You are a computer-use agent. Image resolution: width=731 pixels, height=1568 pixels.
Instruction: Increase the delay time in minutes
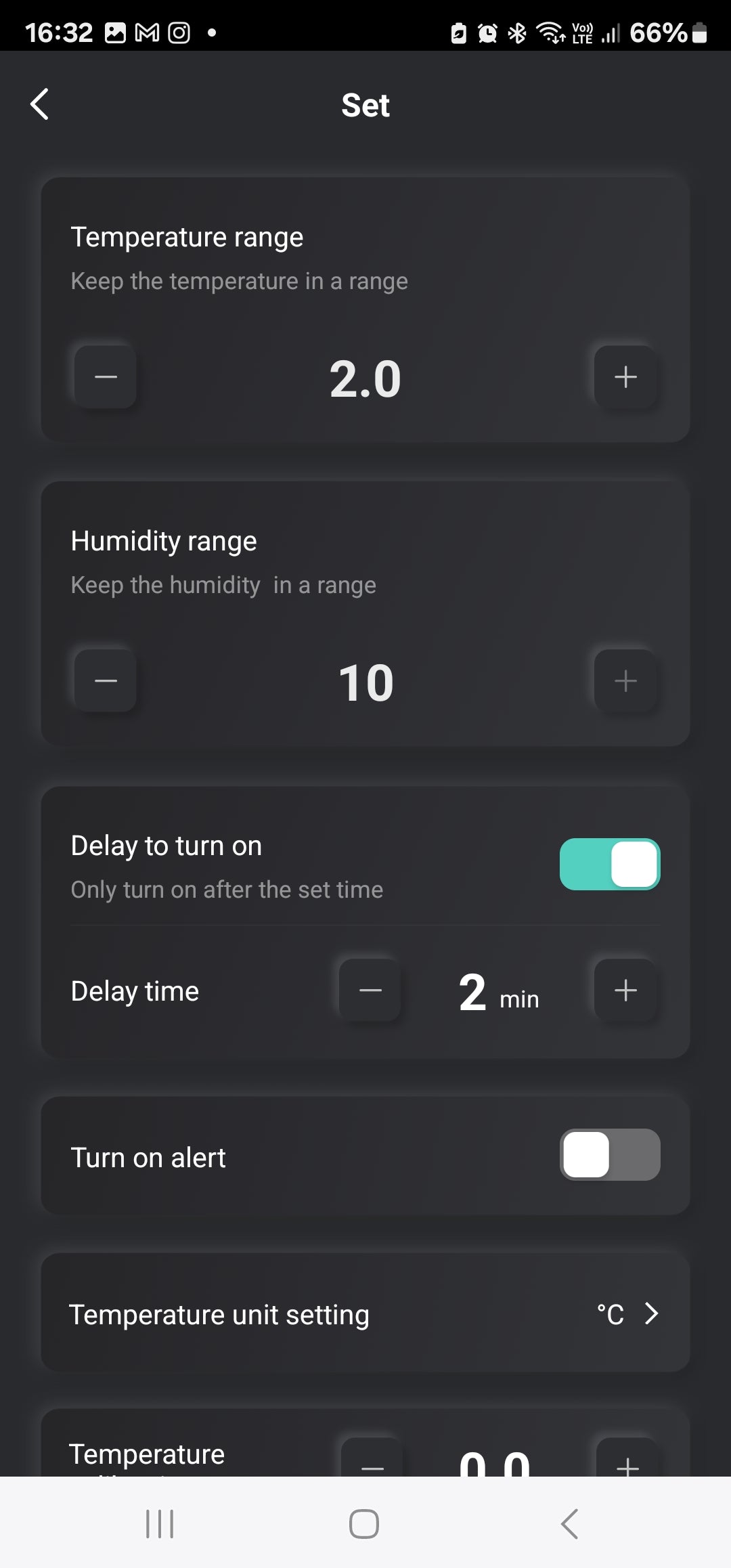[625, 990]
